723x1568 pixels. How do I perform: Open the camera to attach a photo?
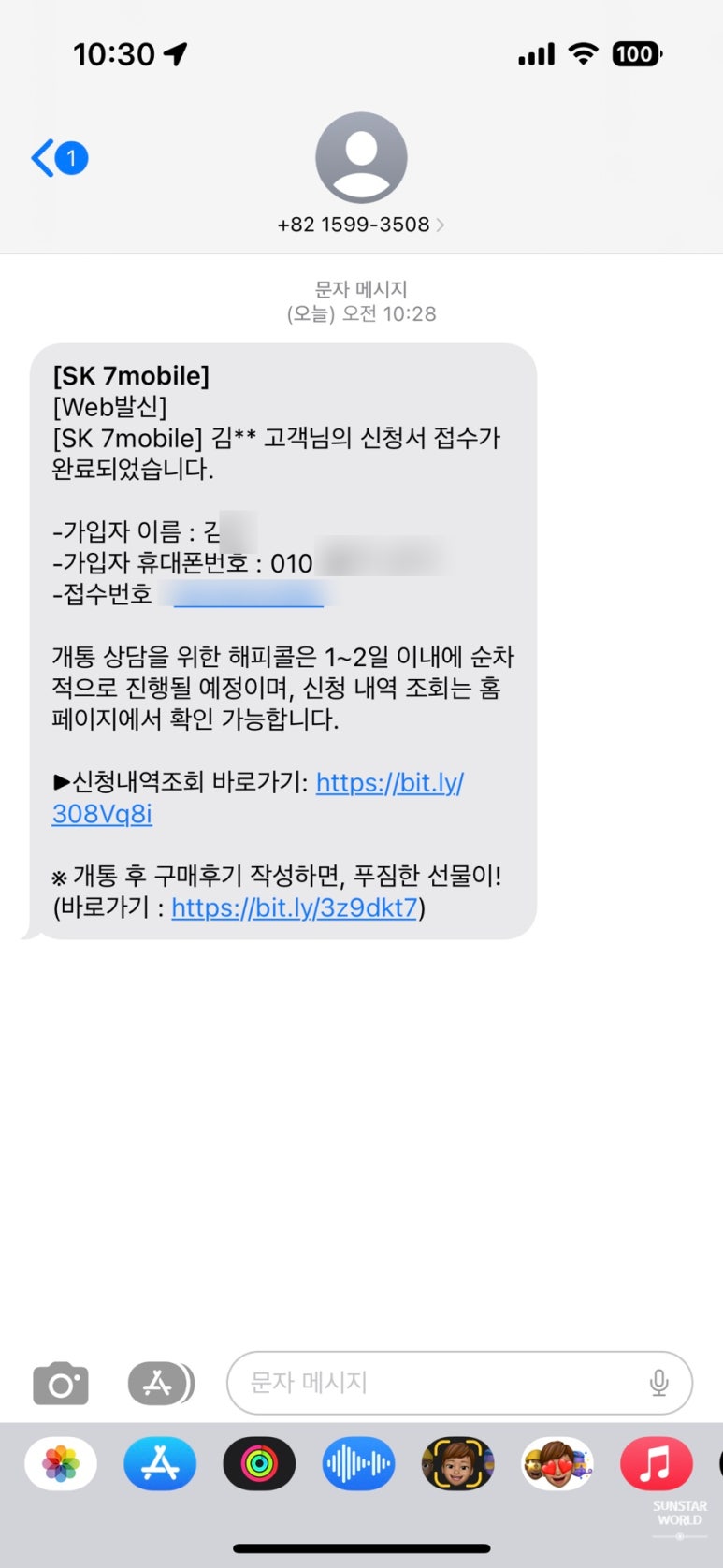pos(61,1383)
